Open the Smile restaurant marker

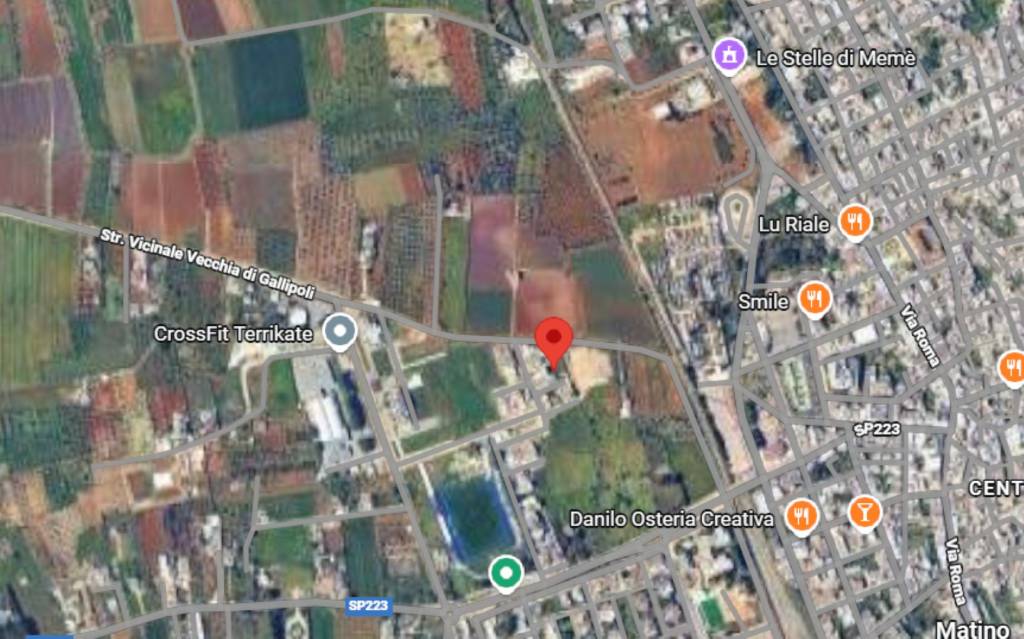815,297
